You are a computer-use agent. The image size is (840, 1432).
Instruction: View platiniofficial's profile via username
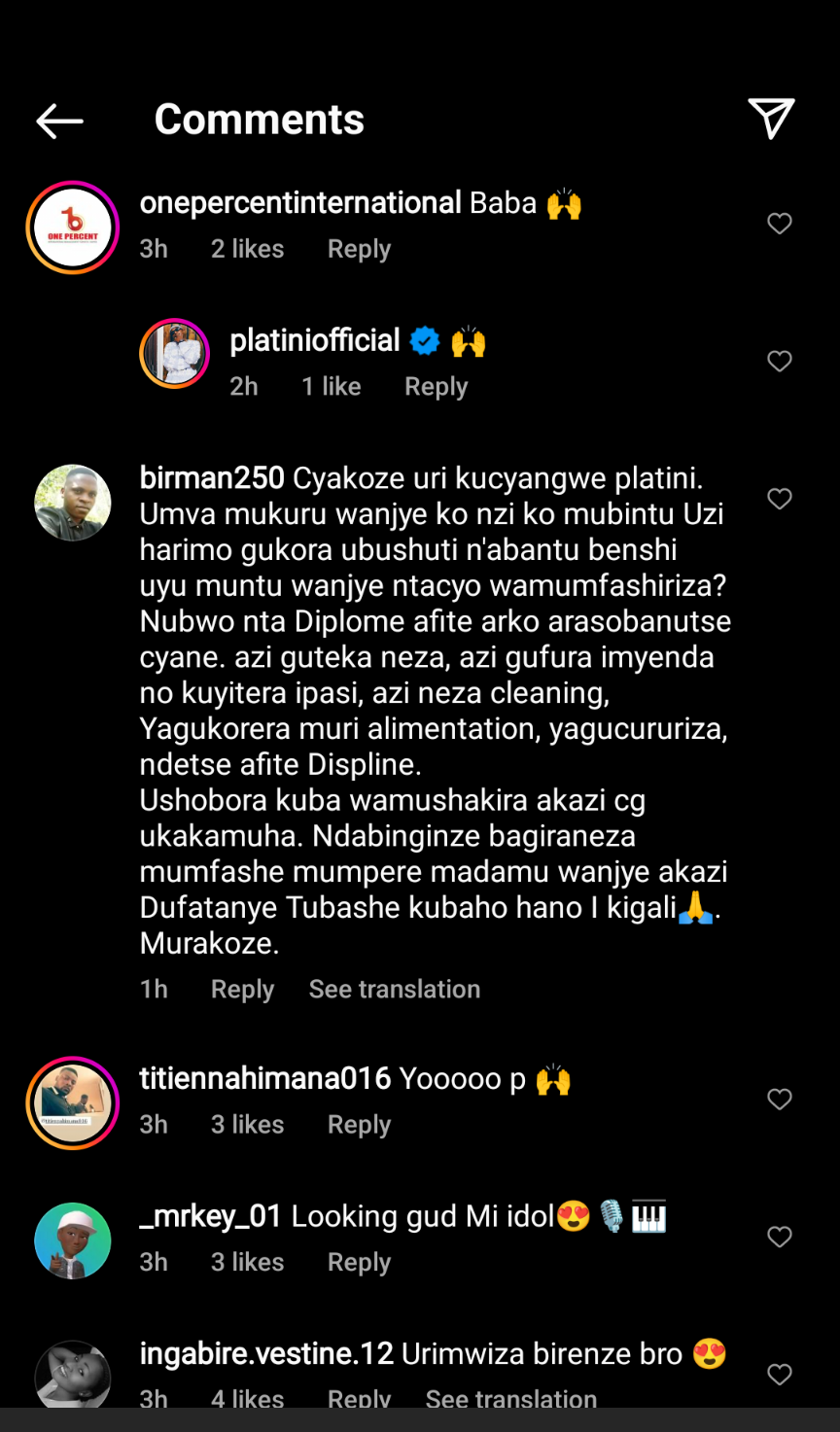click(x=314, y=340)
